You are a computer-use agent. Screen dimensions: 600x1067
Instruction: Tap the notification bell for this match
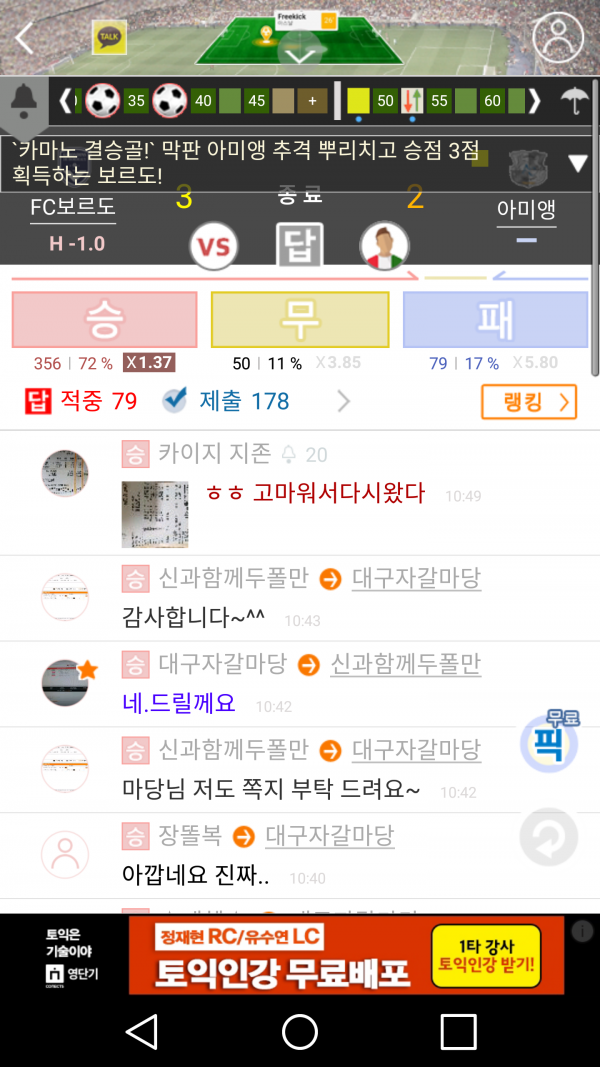(x=23, y=103)
